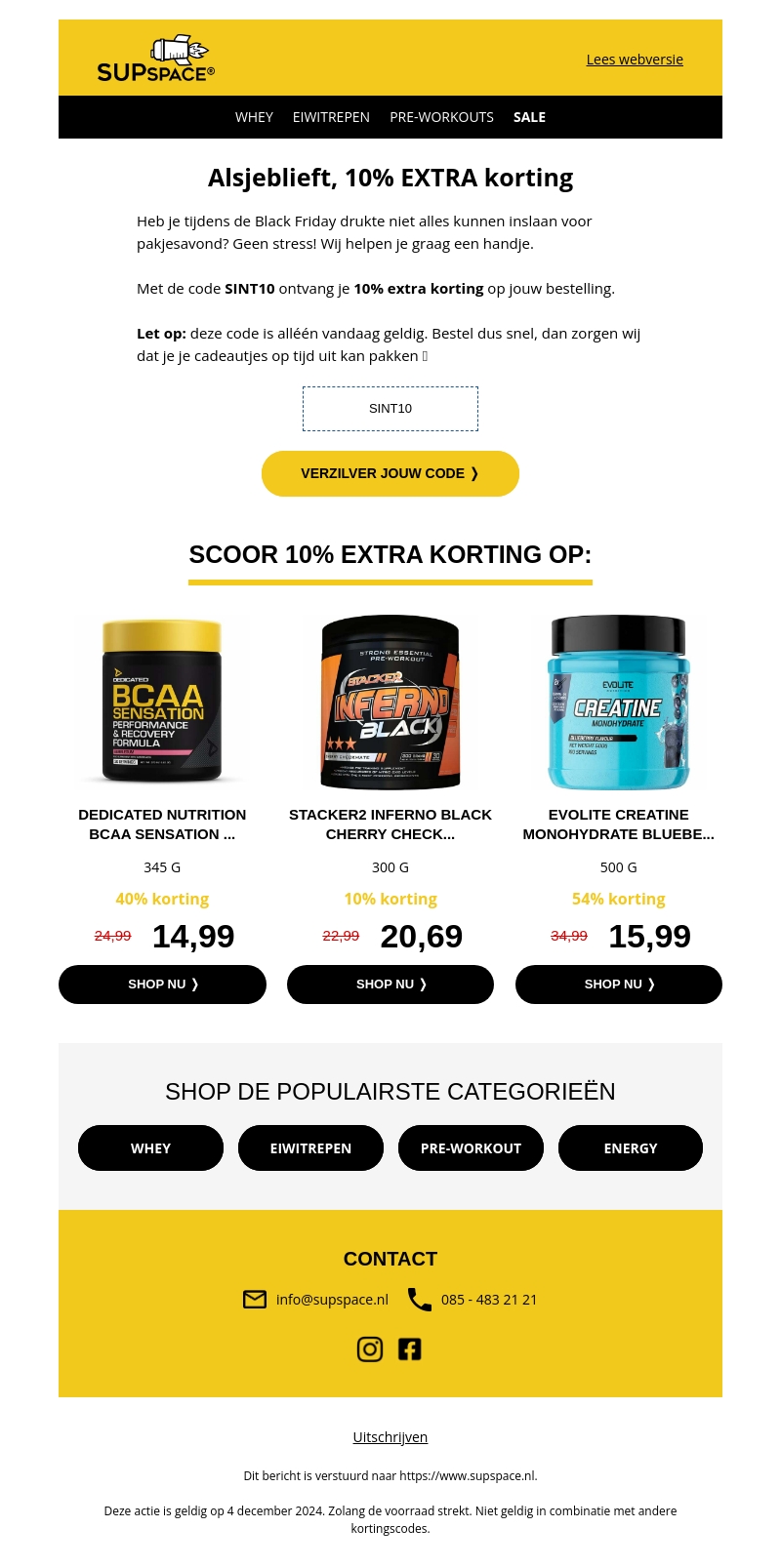Choose the ENERGY category pill

(x=631, y=1147)
